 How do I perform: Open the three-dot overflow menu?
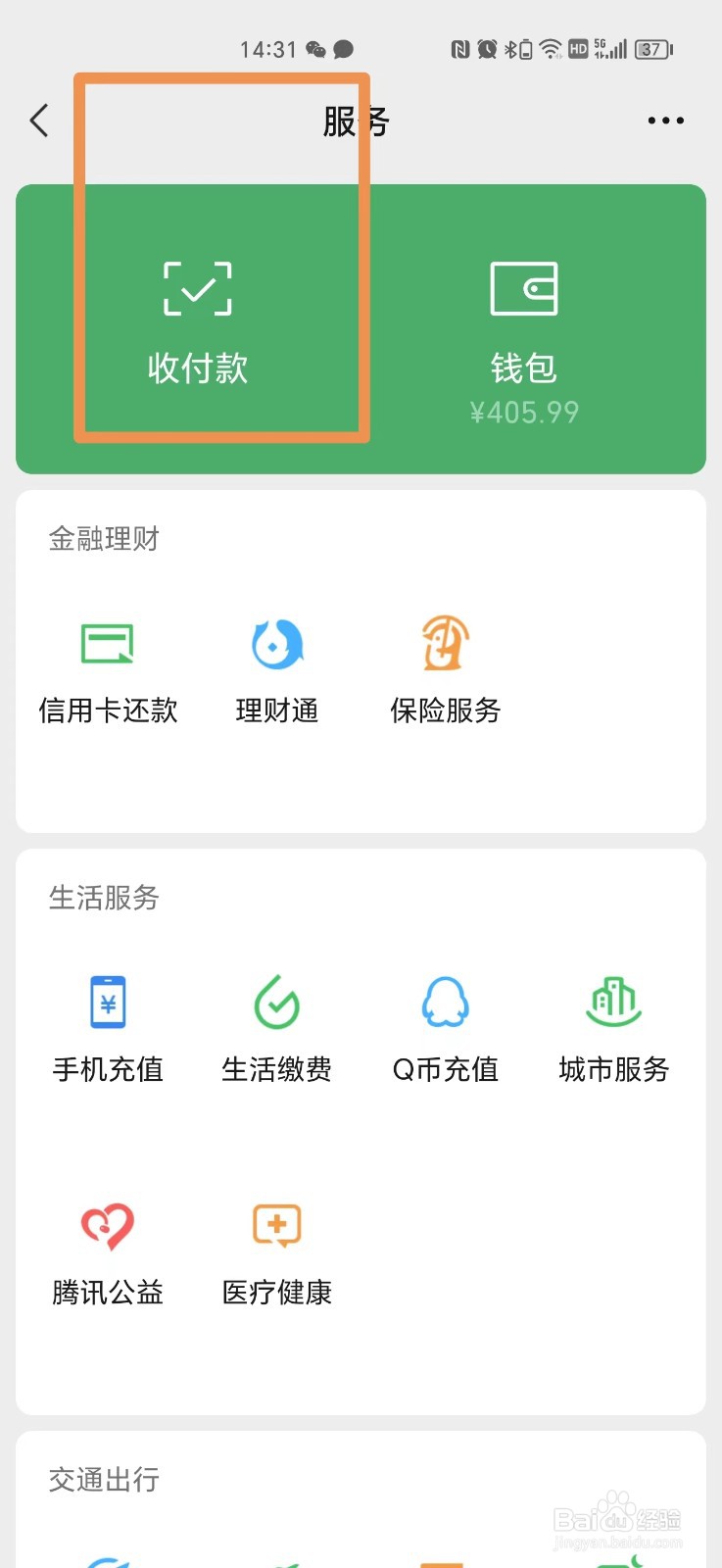[665, 121]
